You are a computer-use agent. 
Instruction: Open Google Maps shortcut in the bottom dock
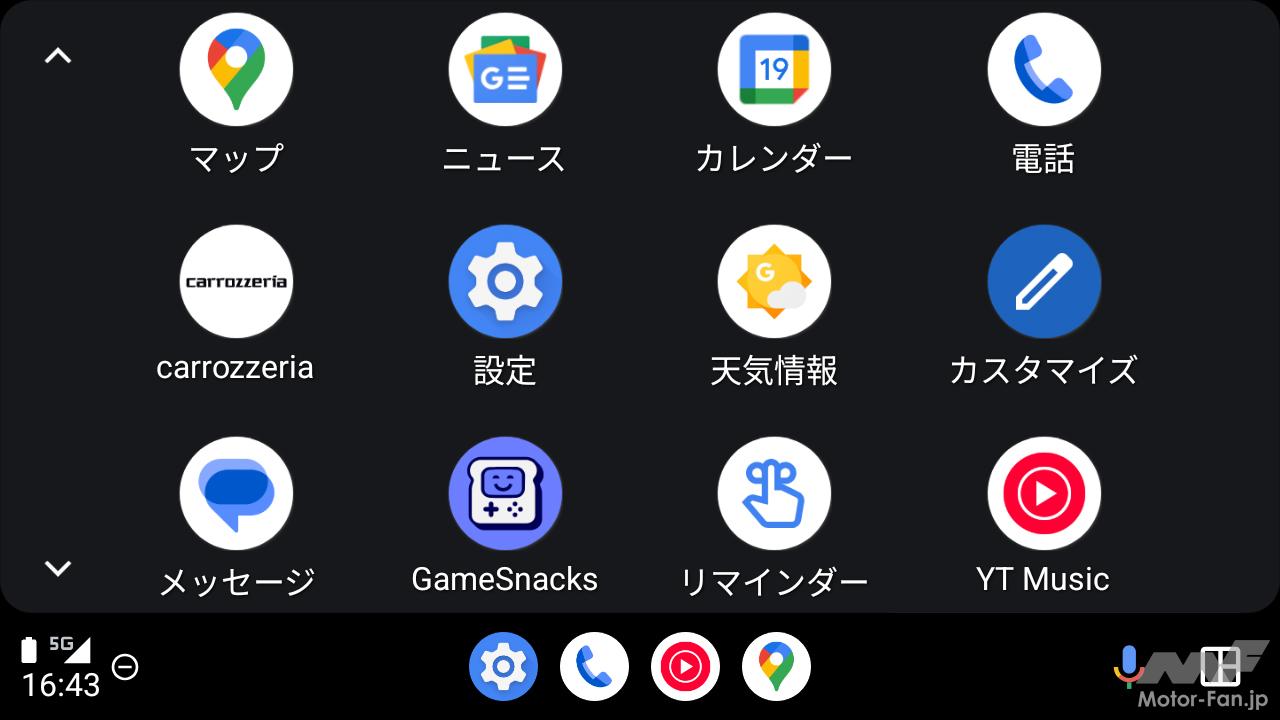(776, 666)
